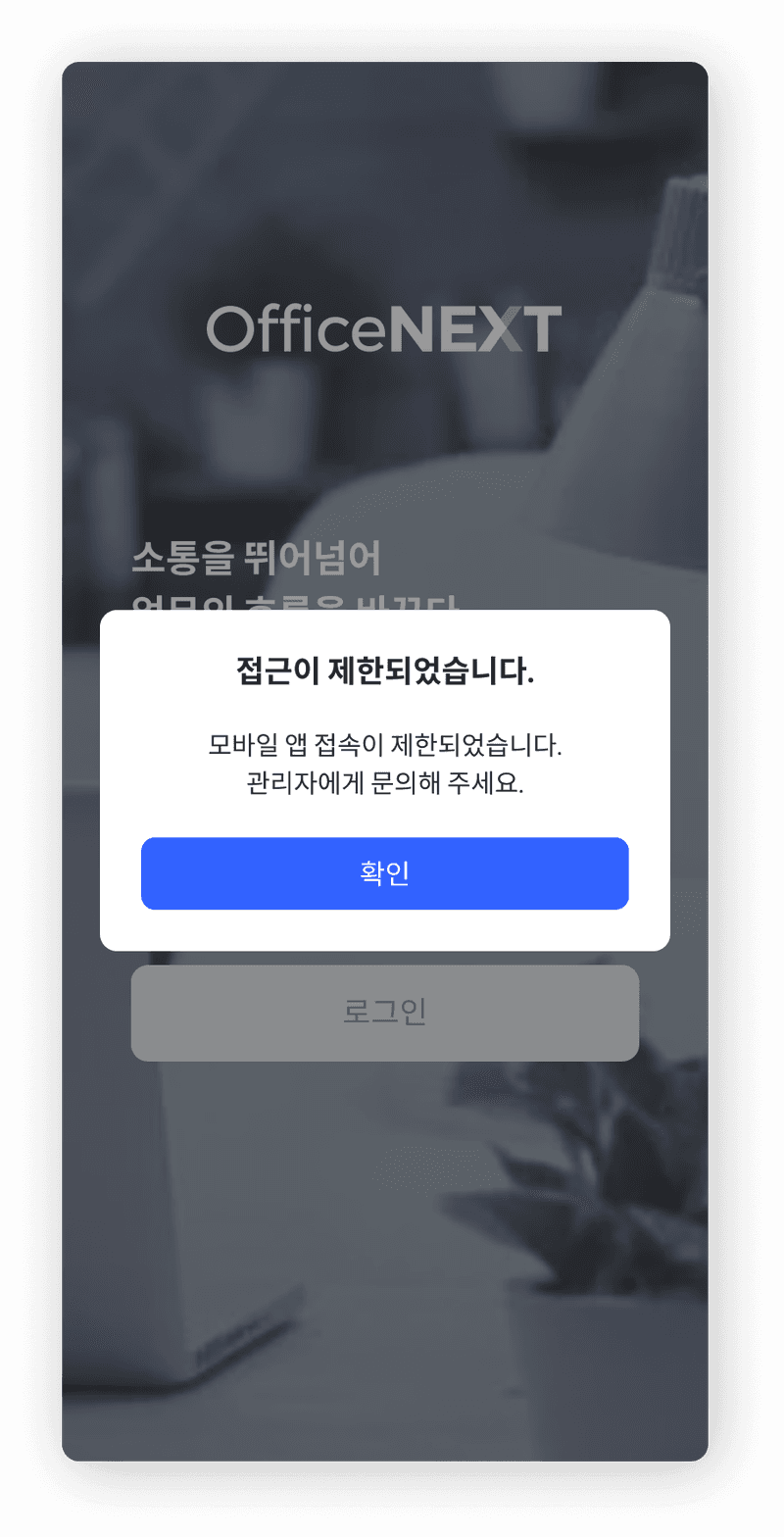The width and height of the screenshot is (784, 1537).
Task: Confirm the access restricted dialog with 확인
Action: pyautogui.click(x=384, y=873)
